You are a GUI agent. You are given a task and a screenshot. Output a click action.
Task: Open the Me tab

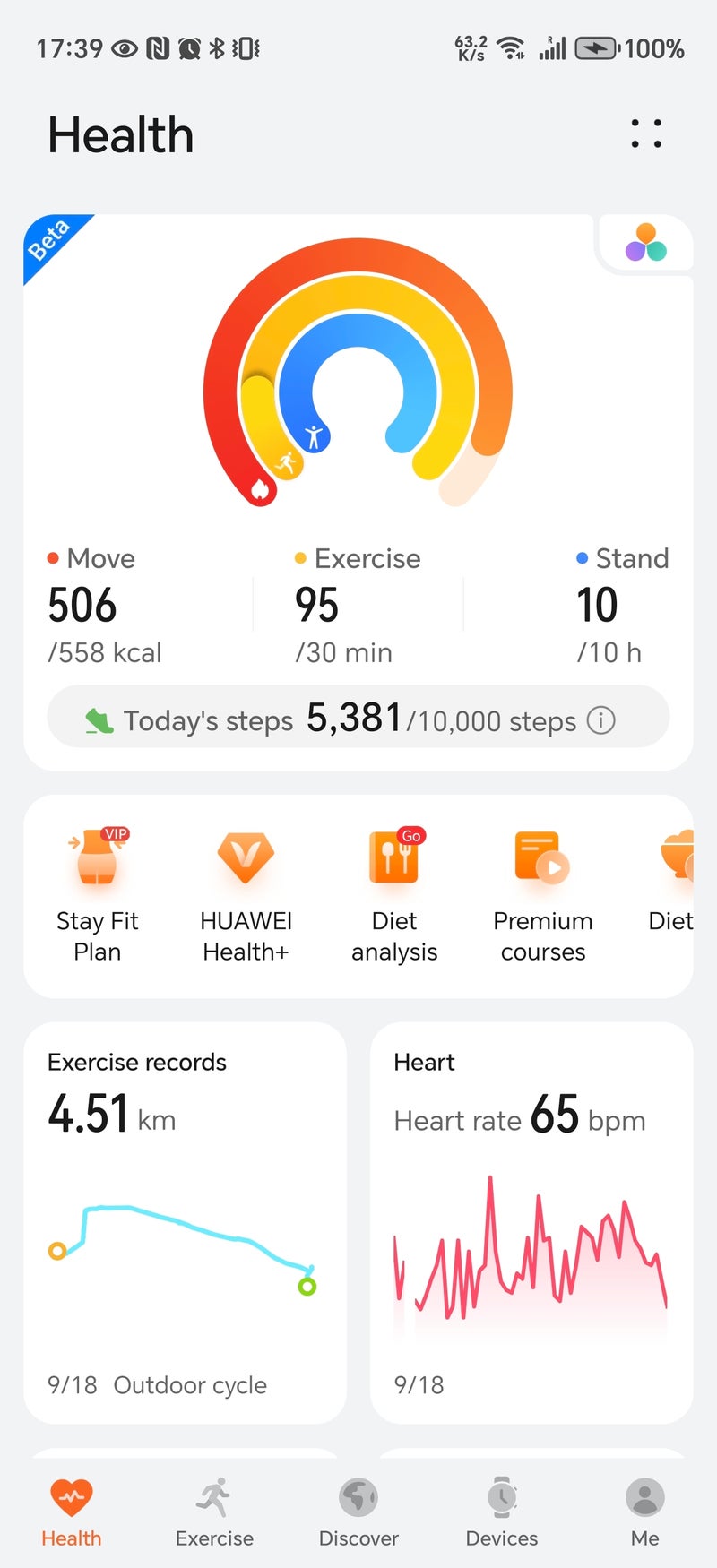[x=644, y=1512]
